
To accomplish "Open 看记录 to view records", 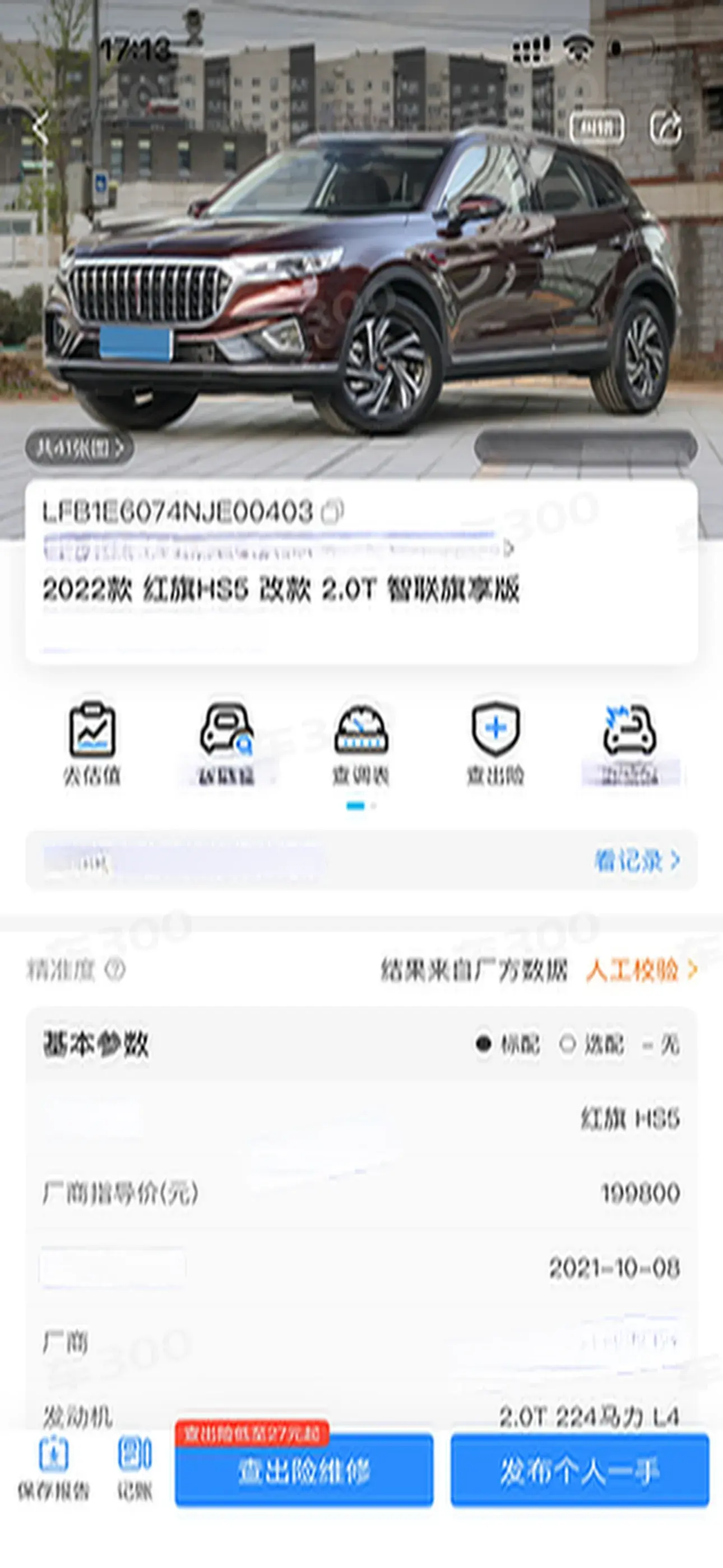I will click(637, 860).
